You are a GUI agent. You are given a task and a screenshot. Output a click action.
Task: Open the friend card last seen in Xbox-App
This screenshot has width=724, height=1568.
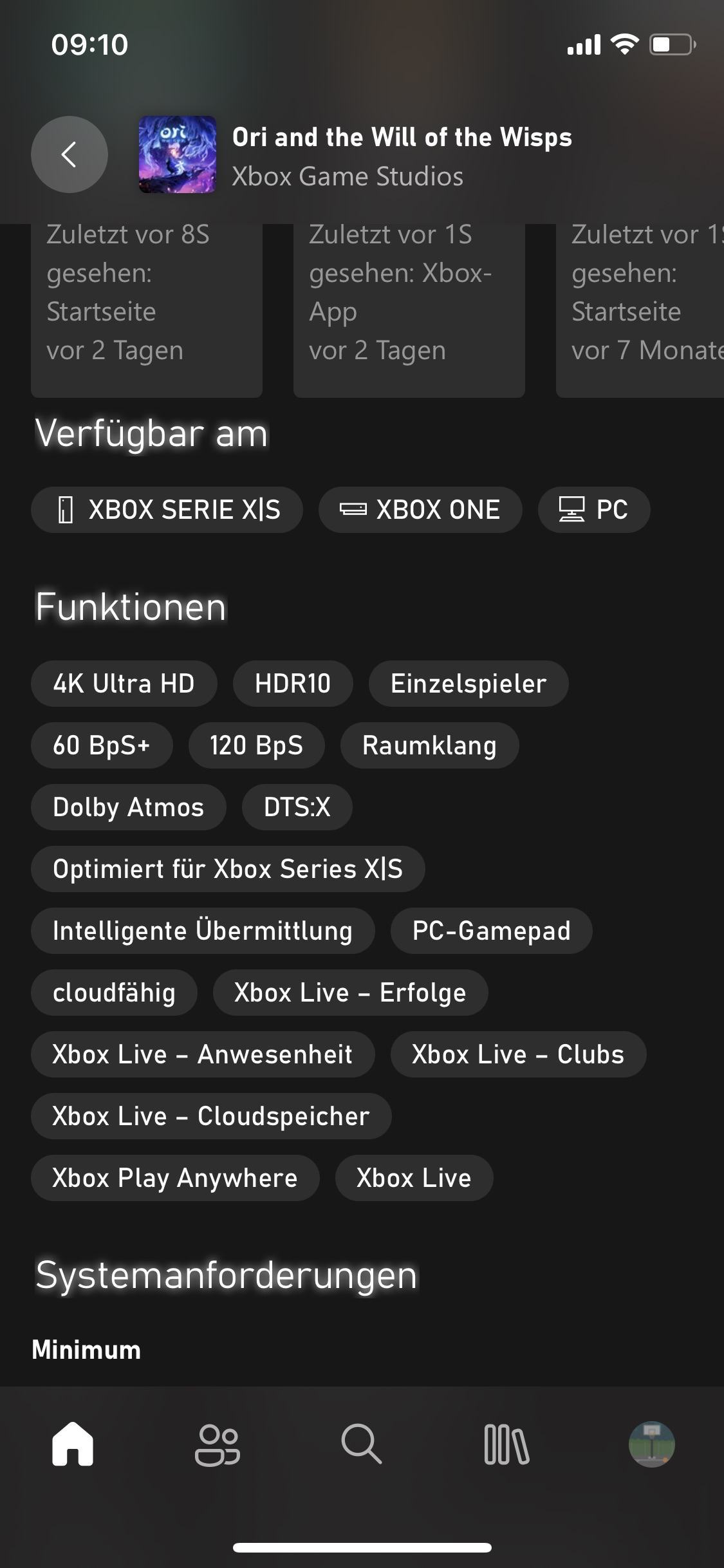point(409,309)
